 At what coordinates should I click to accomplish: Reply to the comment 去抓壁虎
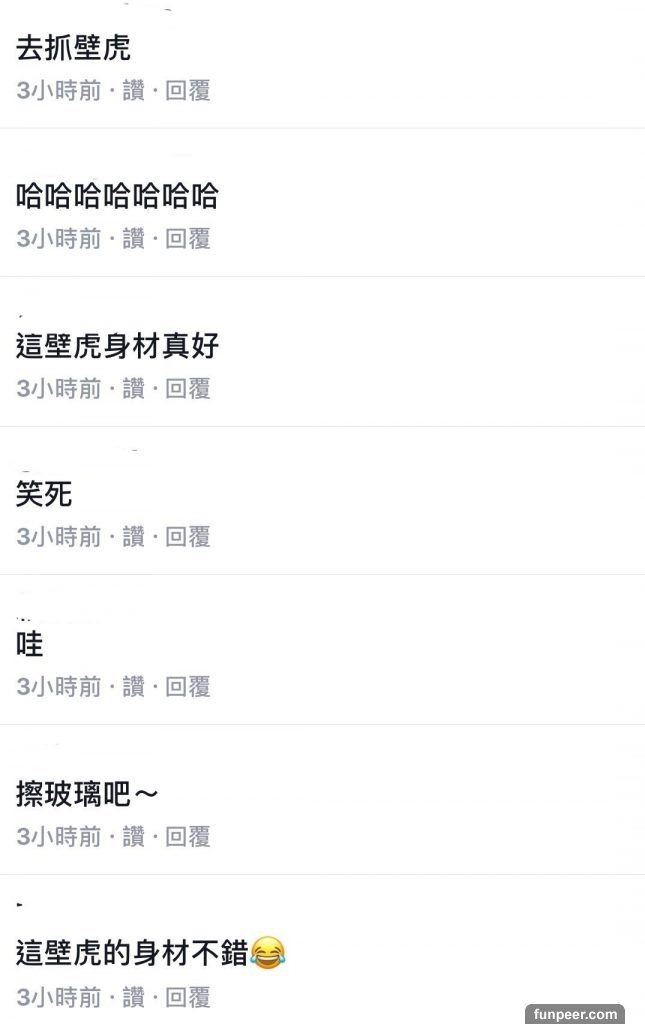tap(187, 91)
